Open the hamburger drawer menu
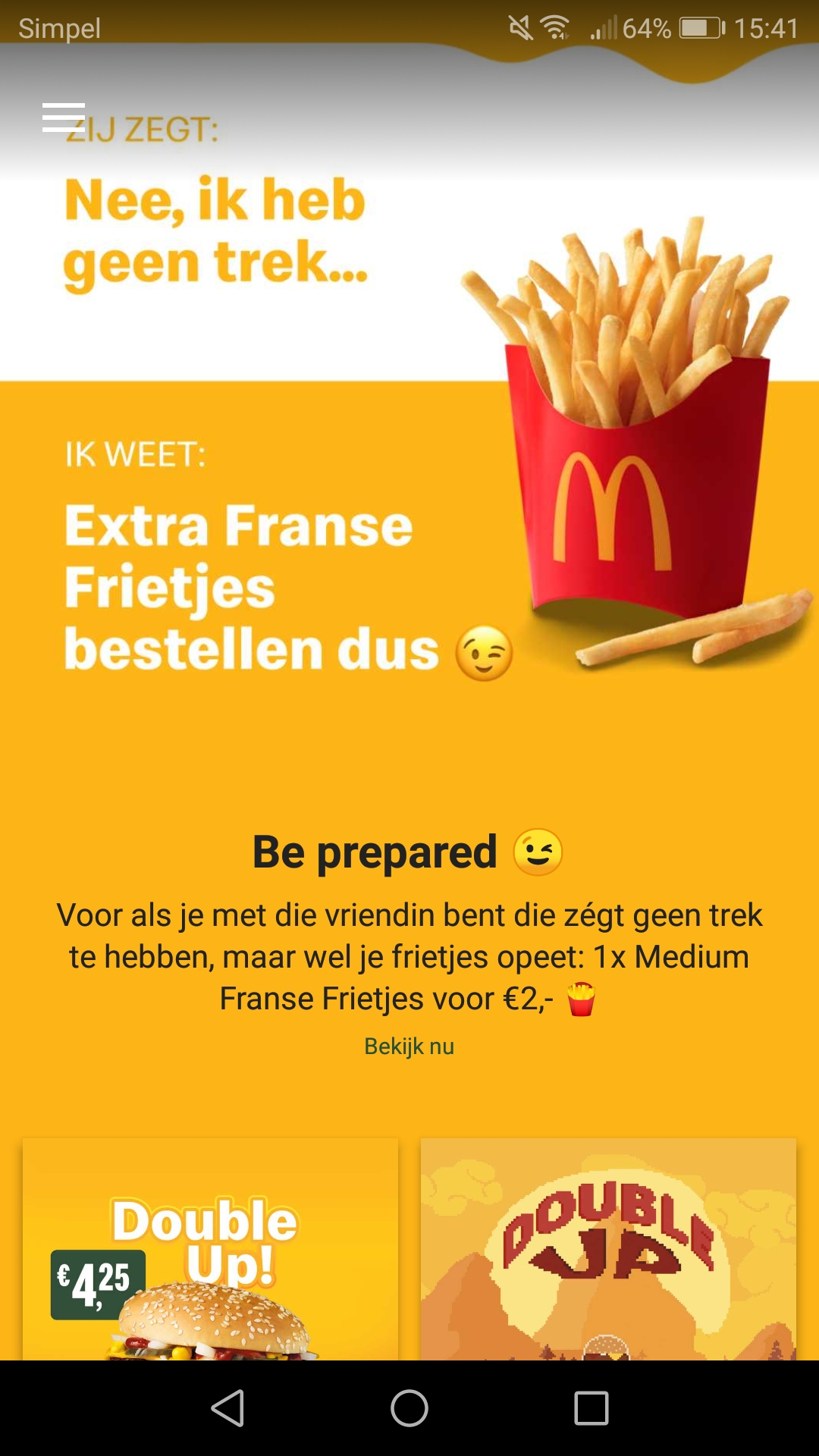The height and width of the screenshot is (1456, 819). point(63,118)
